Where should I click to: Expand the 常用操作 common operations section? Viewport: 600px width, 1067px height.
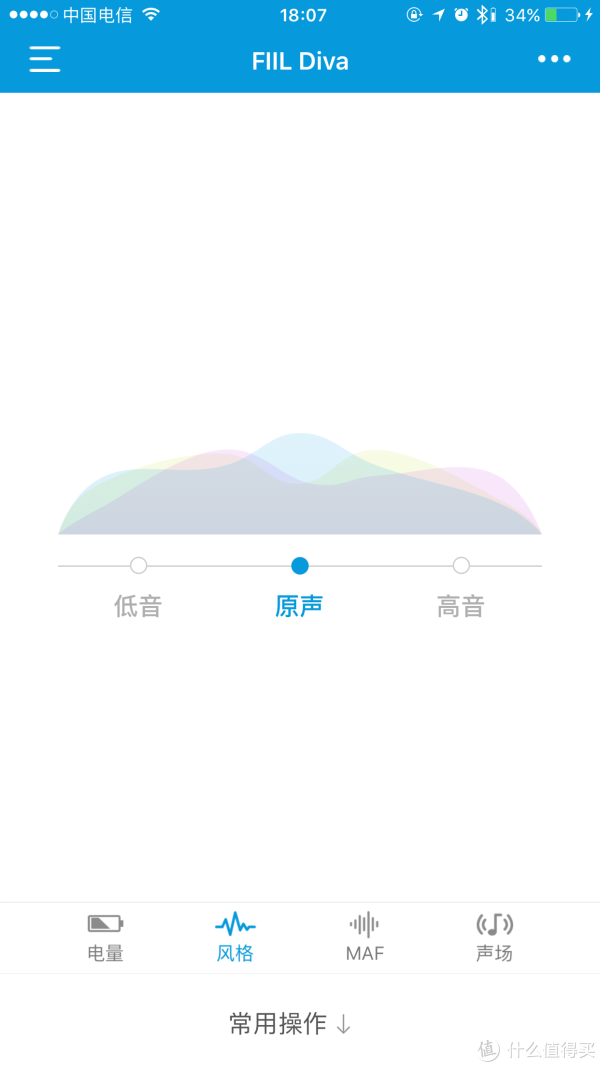[x=290, y=1023]
